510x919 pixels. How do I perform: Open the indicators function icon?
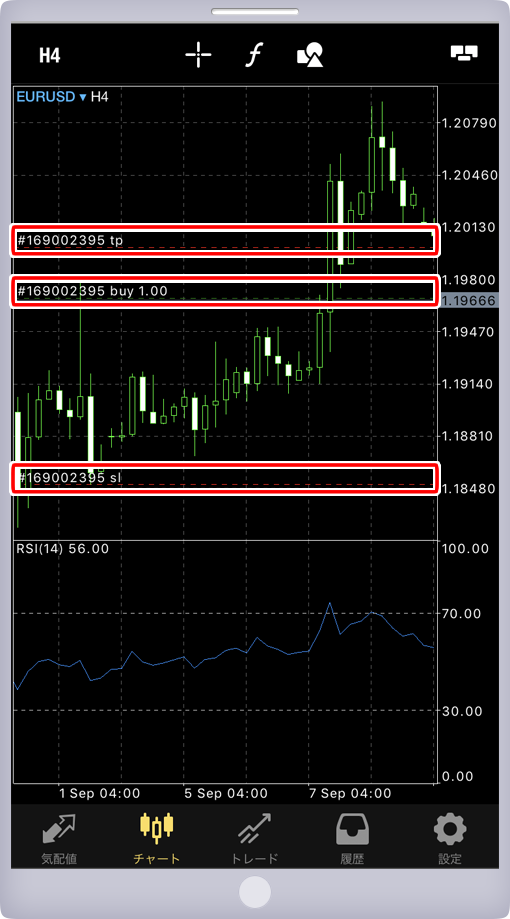click(253, 55)
